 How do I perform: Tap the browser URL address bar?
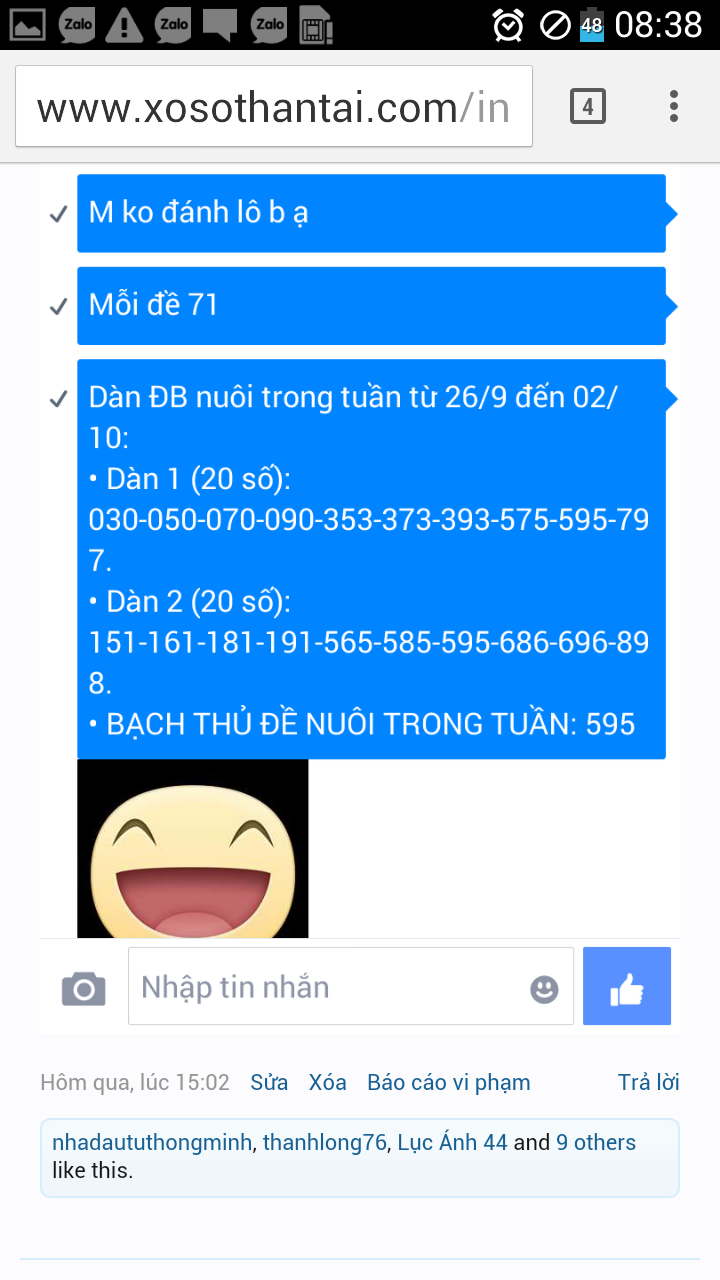[x=272, y=107]
